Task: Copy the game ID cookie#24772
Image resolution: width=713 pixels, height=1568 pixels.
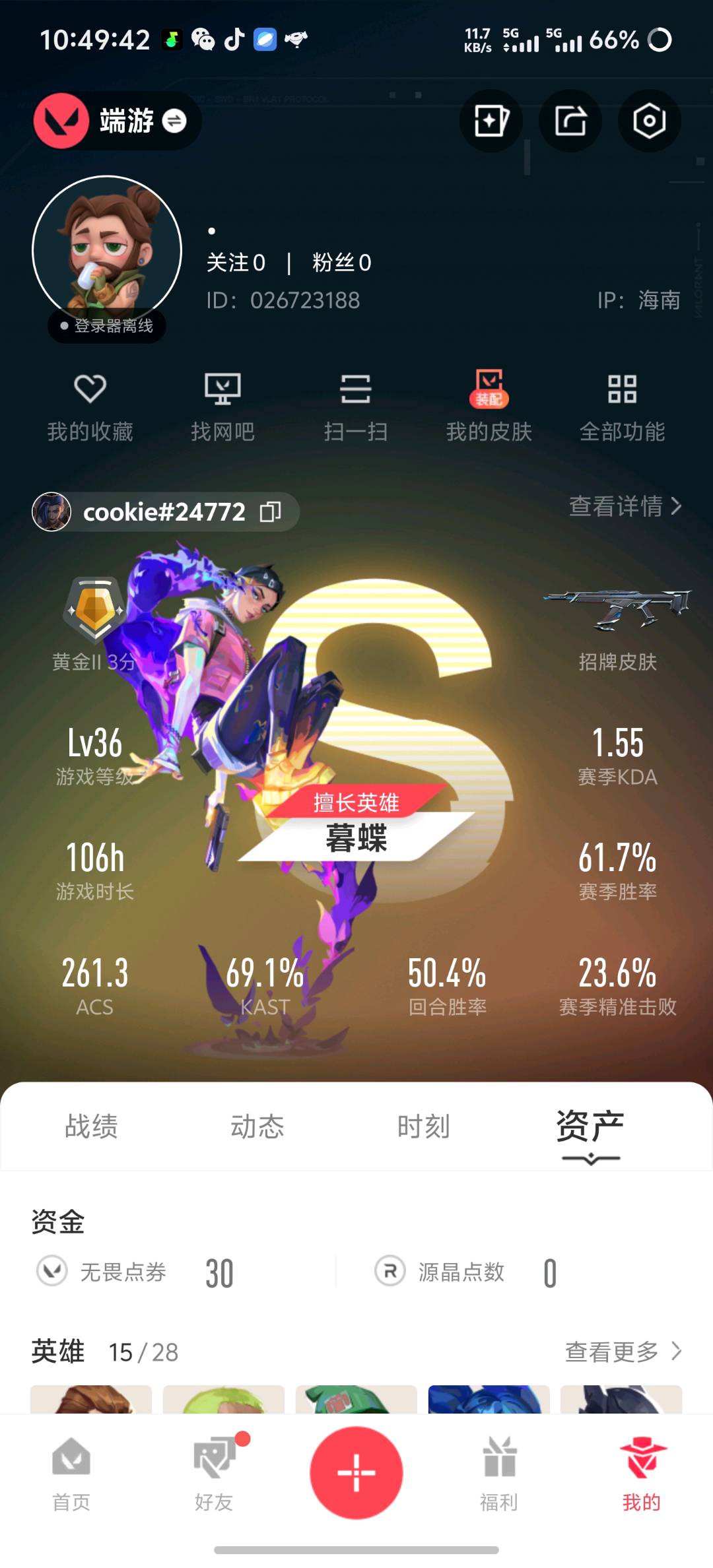Action: 271,511
